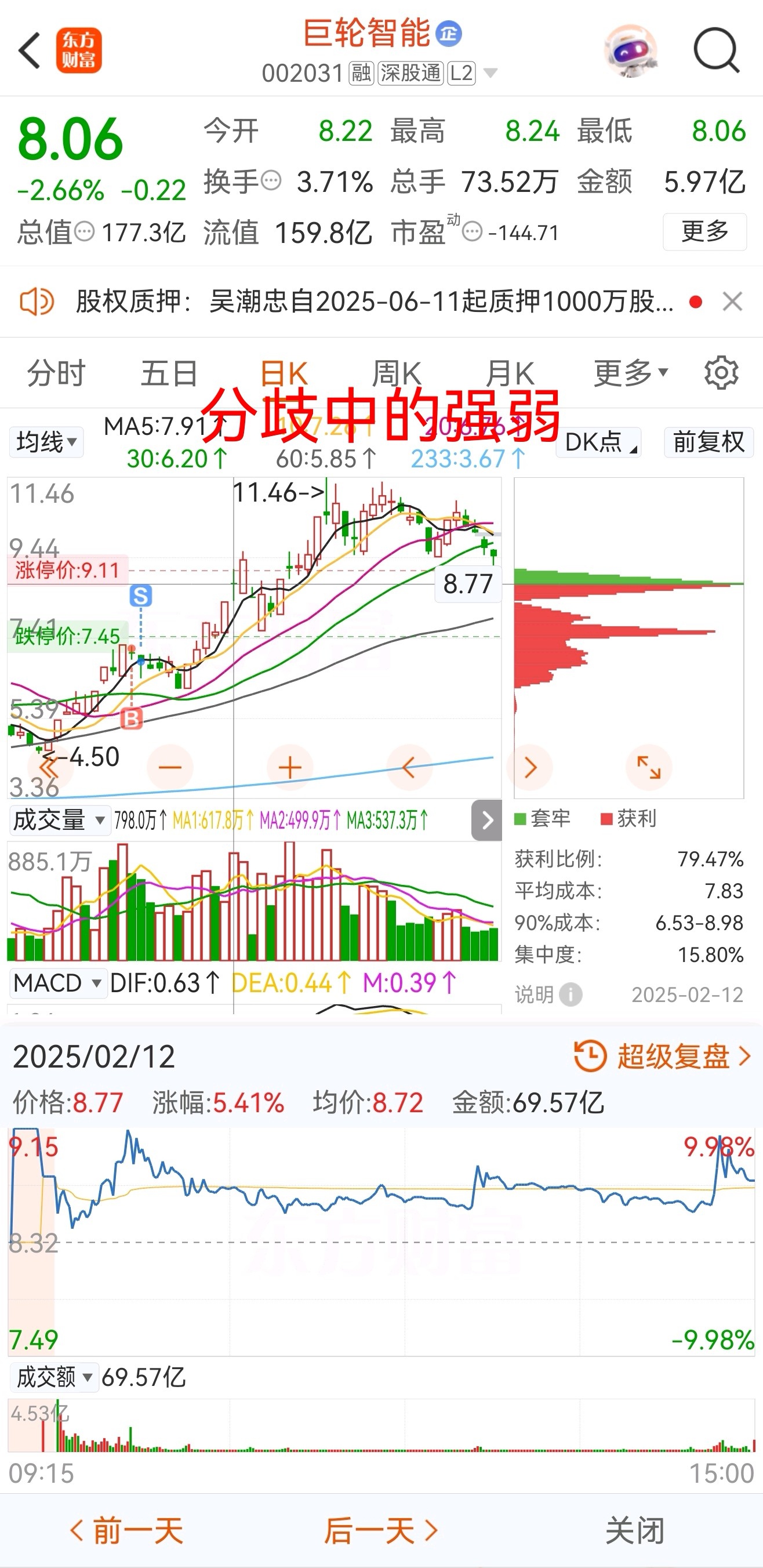763x1568 pixels.
Task: Go to 后一天 intraday data
Action: coord(380,1530)
